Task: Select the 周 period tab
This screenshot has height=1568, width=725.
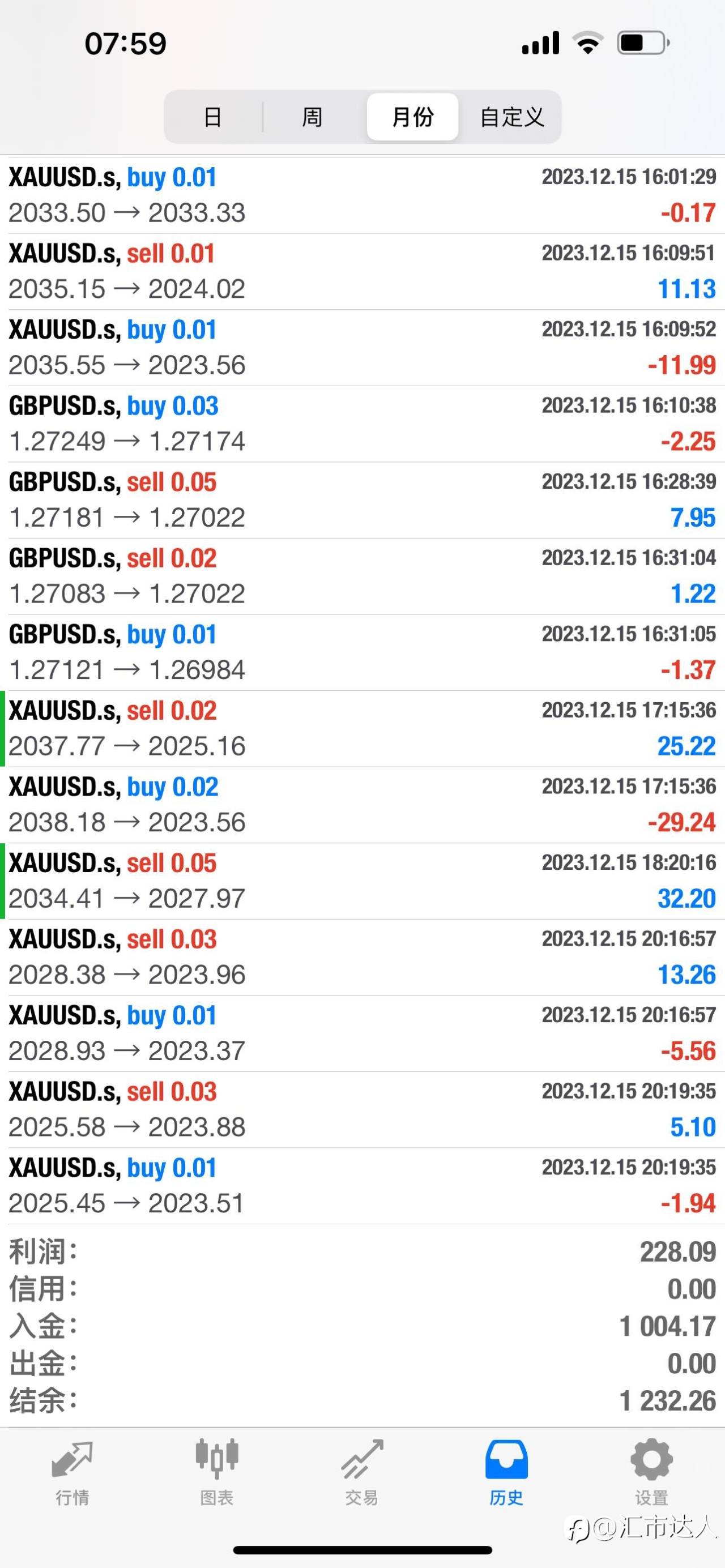Action: click(x=312, y=117)
